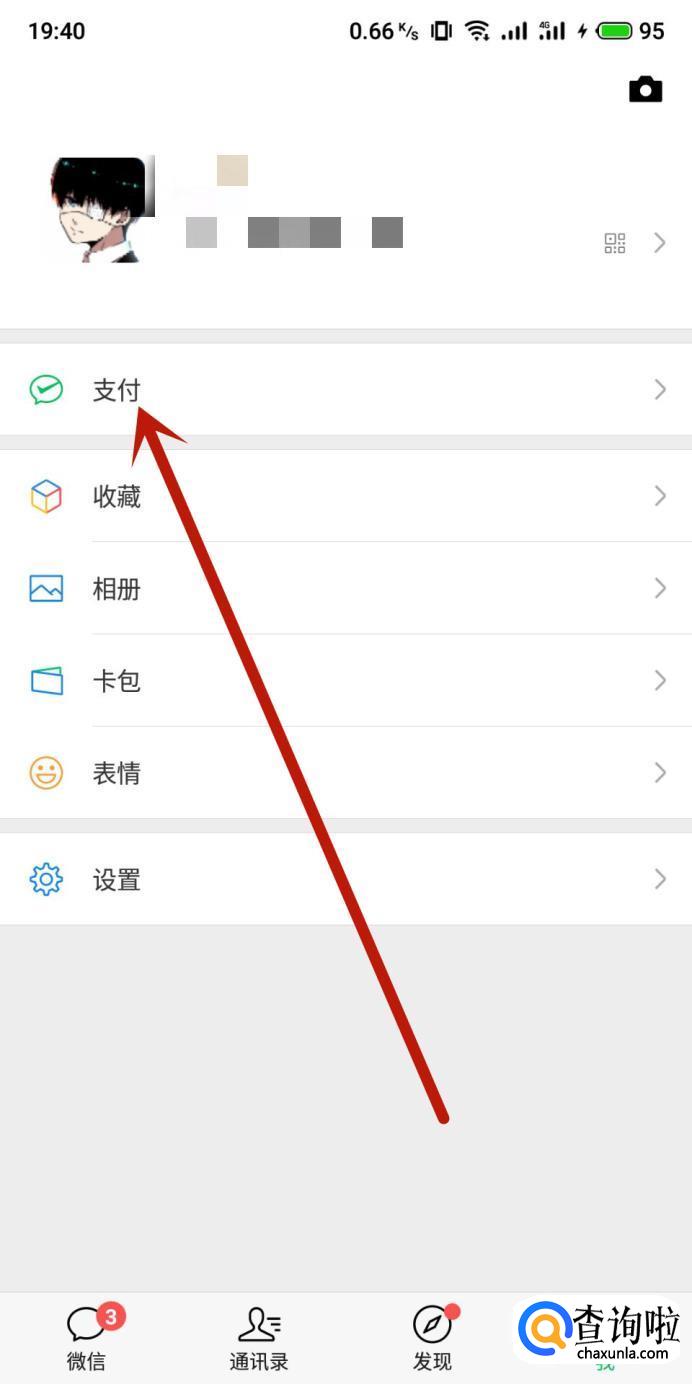Switch to the 微信 chats tab

tap(86, 1338)
